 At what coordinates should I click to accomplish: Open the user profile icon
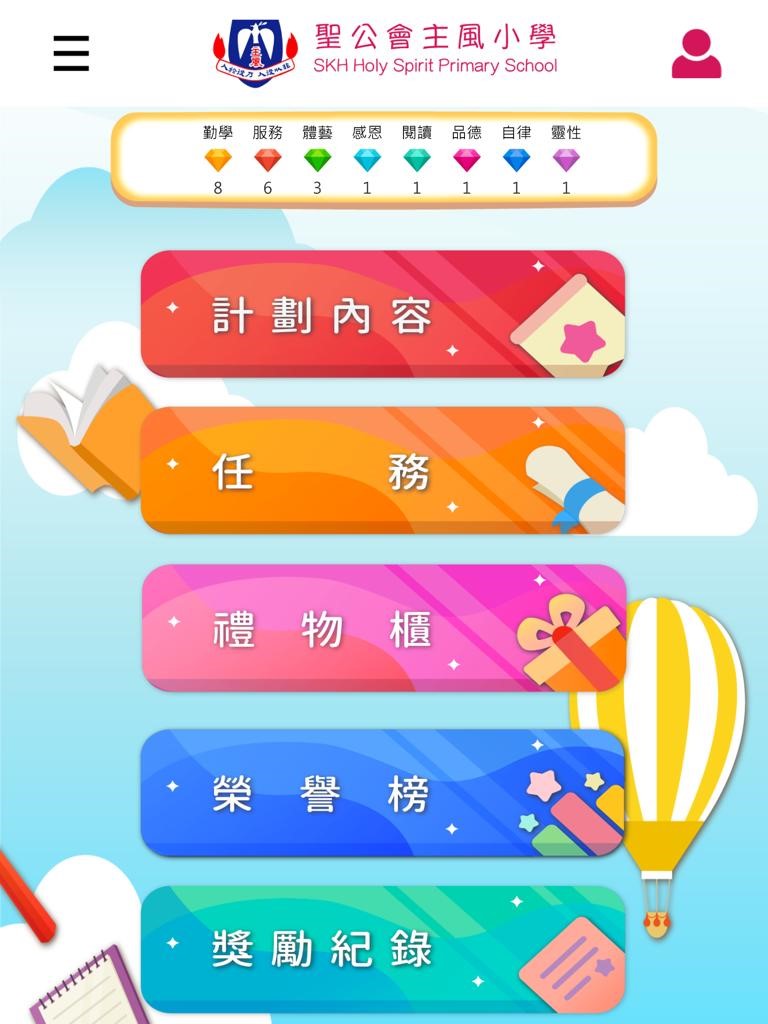696,54
